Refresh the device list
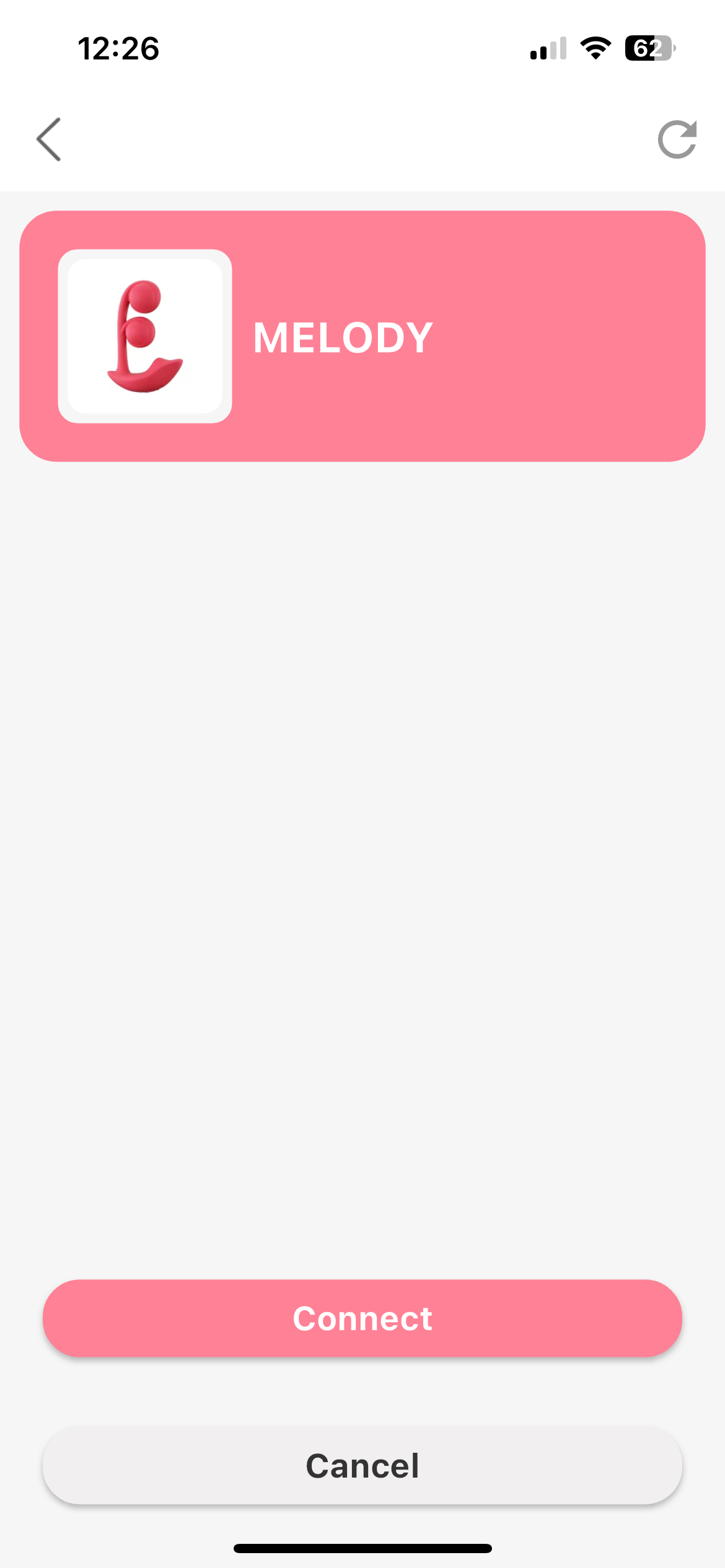The width and height of the screenshot is (725, 1568). pyautogui.click(x=677, y=139)
